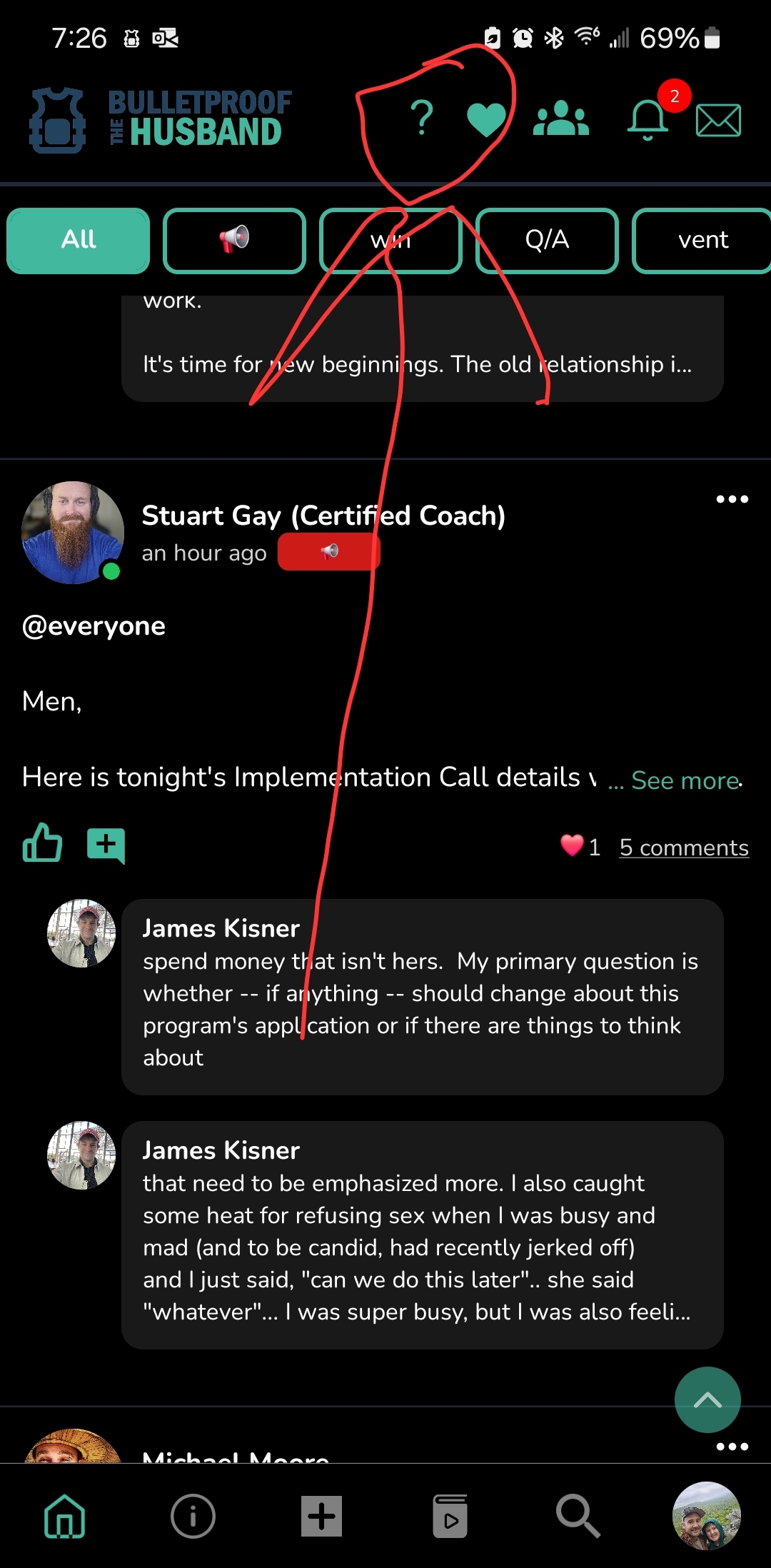Viewport: 771px width, 1568px height.
Task: Open the options menu on Stuart Gay's post
Action: click(x=732, y=499)
